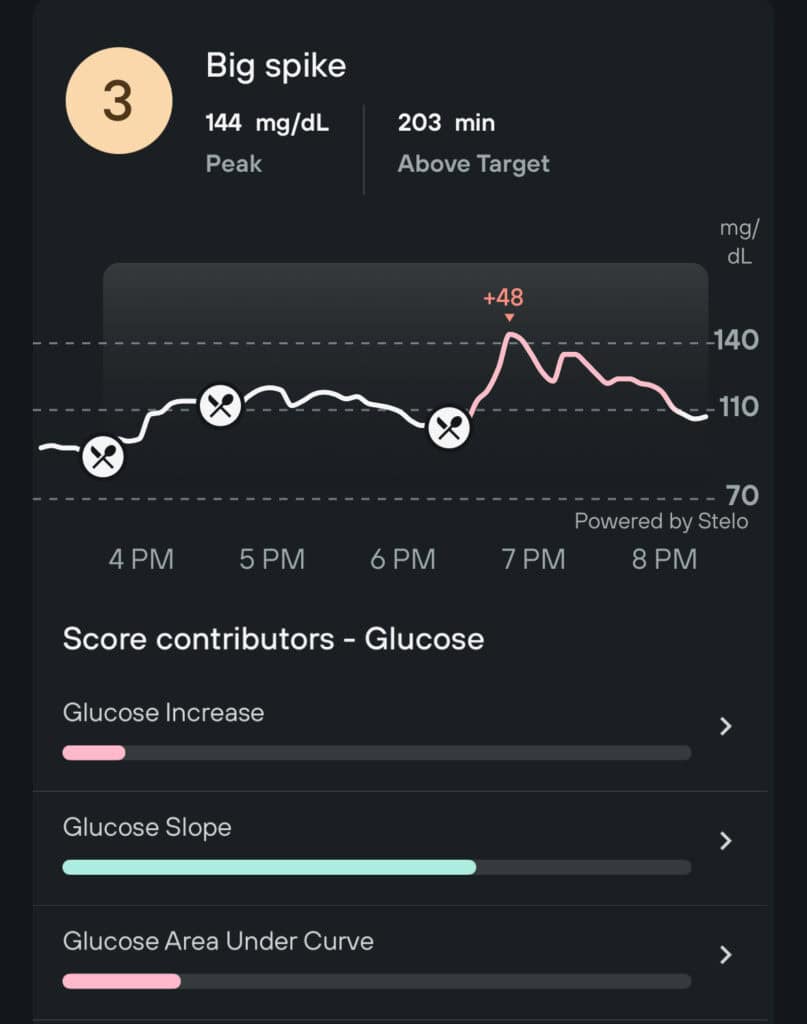Open the Glucose Slope breakdown chevron

click(725, 841)
